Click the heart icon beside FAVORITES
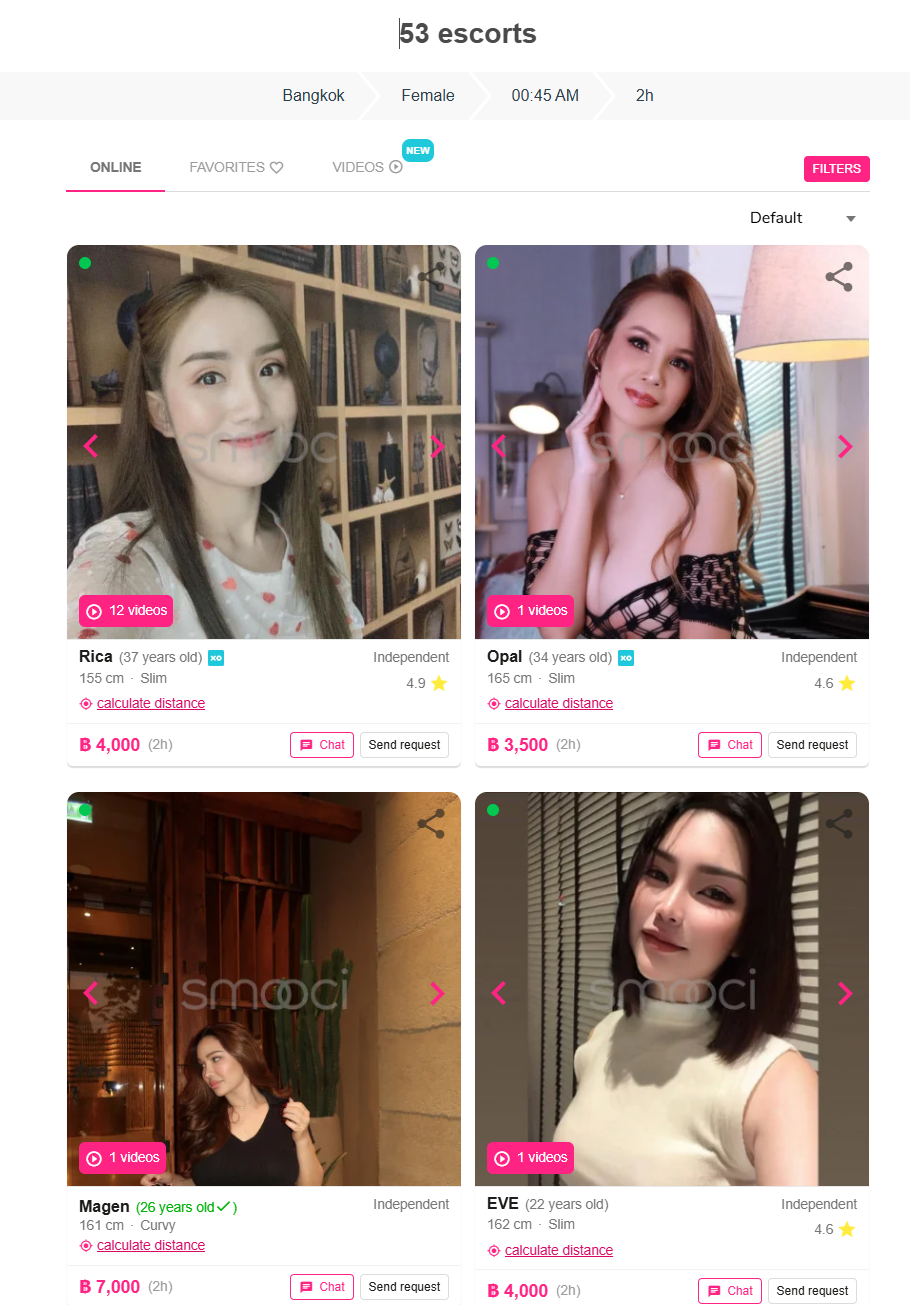The width and height of the screenshot is (910, 1305). pos(277,167)
